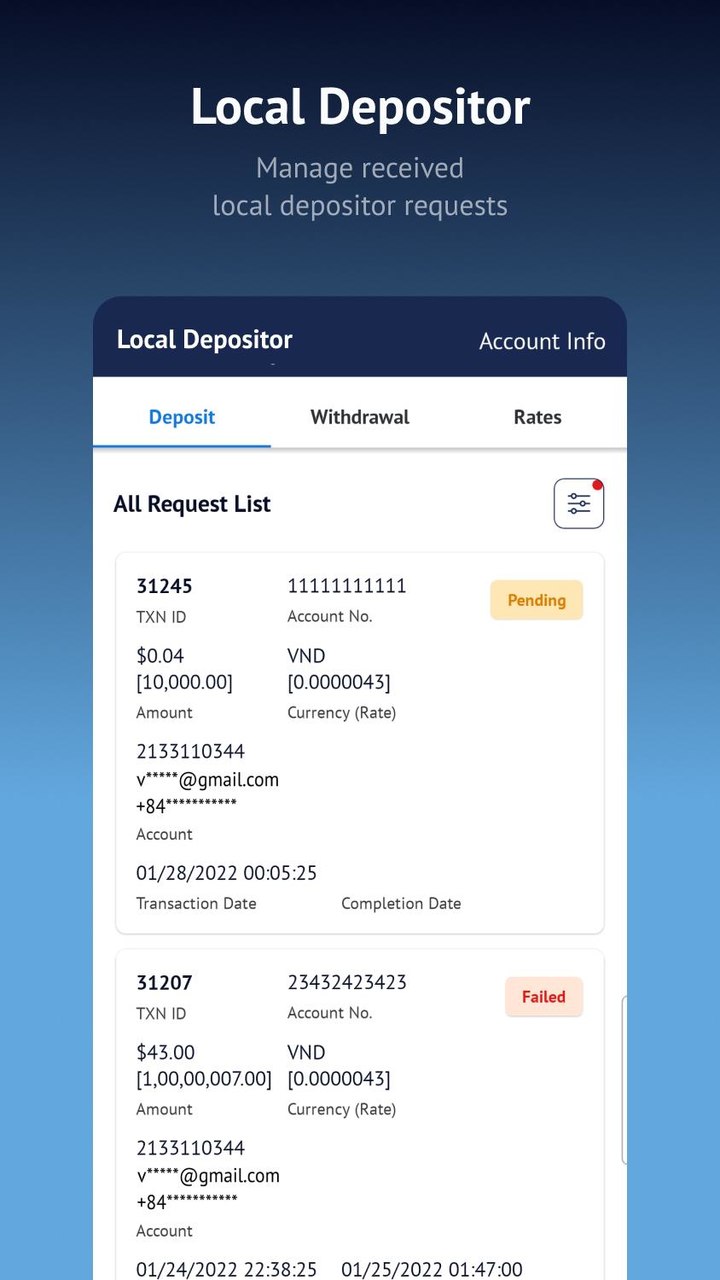
Task: Click the filter sliders icon near All Request List
Action: pyautogui.click(x=578, y=503)
